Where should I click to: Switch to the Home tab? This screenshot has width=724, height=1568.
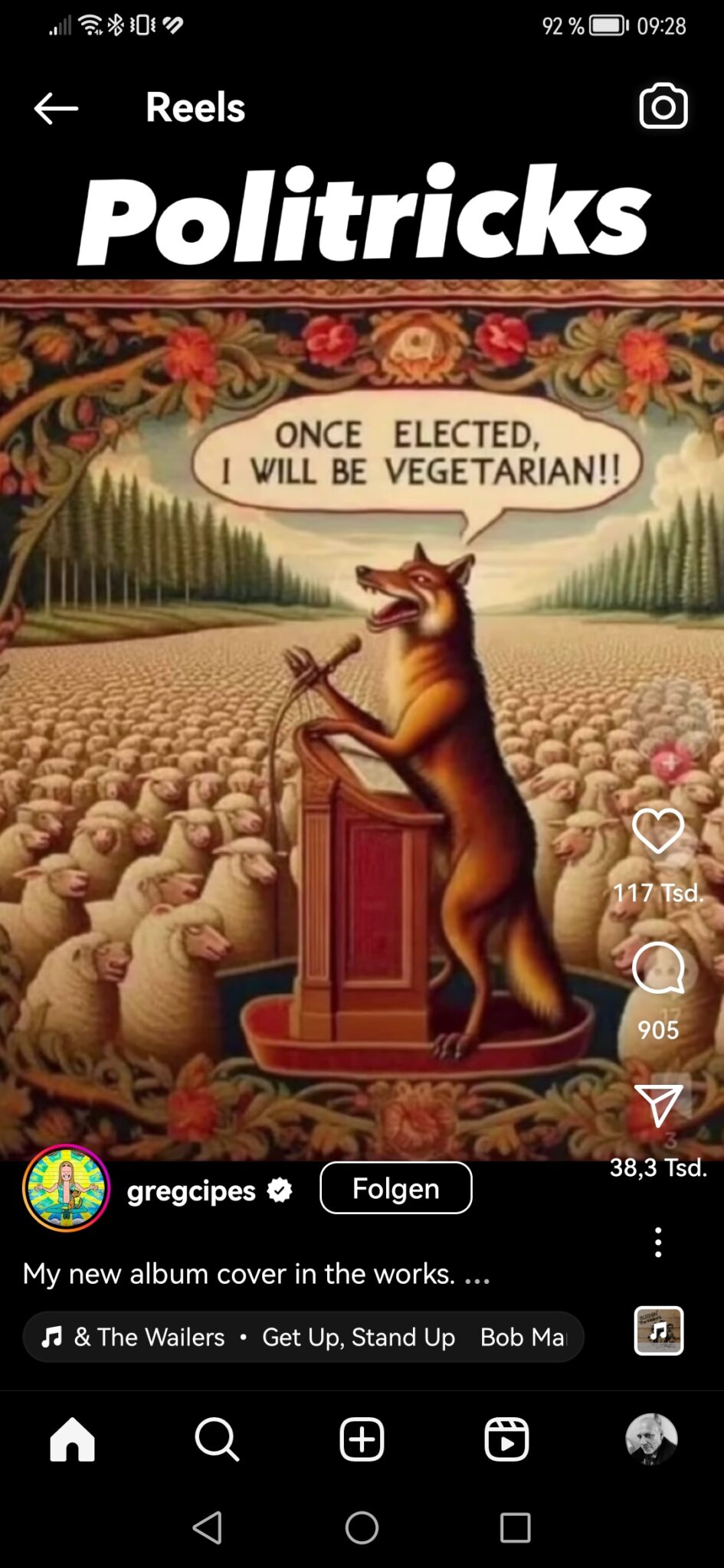coord(72,1439)
